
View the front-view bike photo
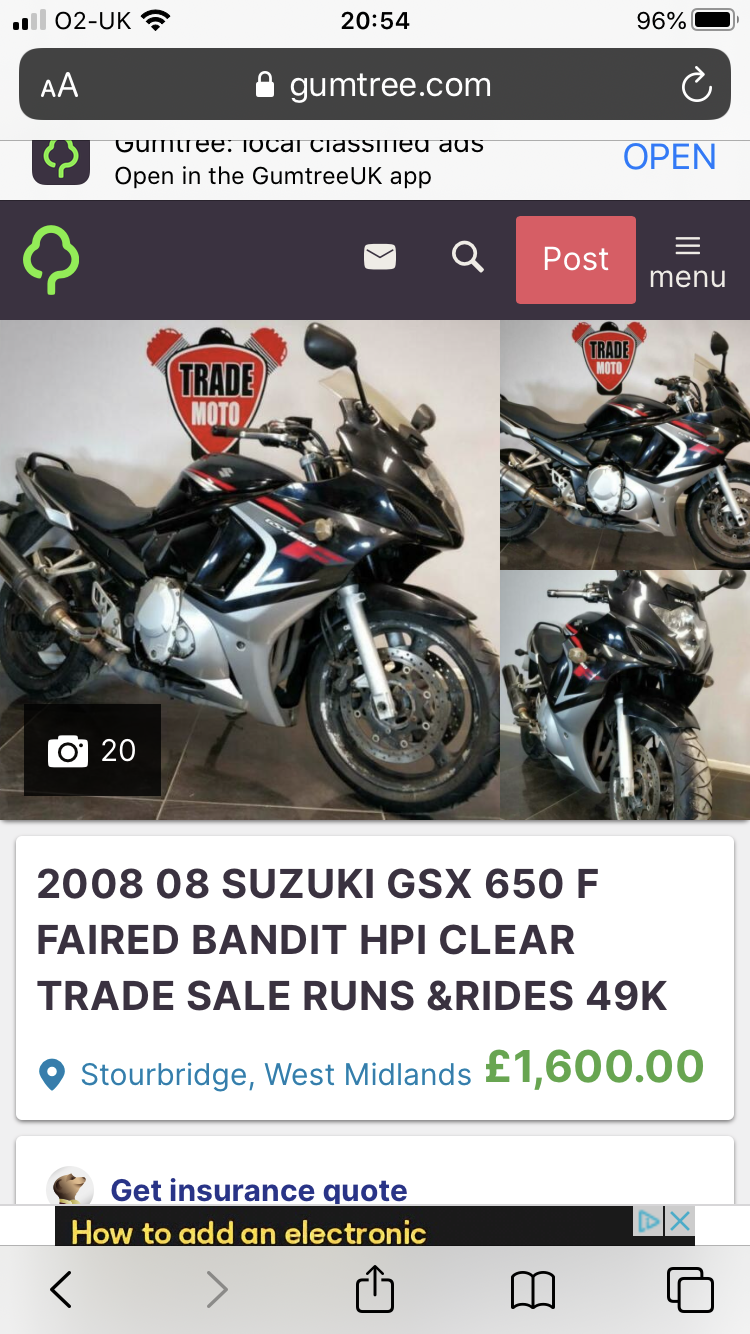pyautogui.click(x=625, y=695)
